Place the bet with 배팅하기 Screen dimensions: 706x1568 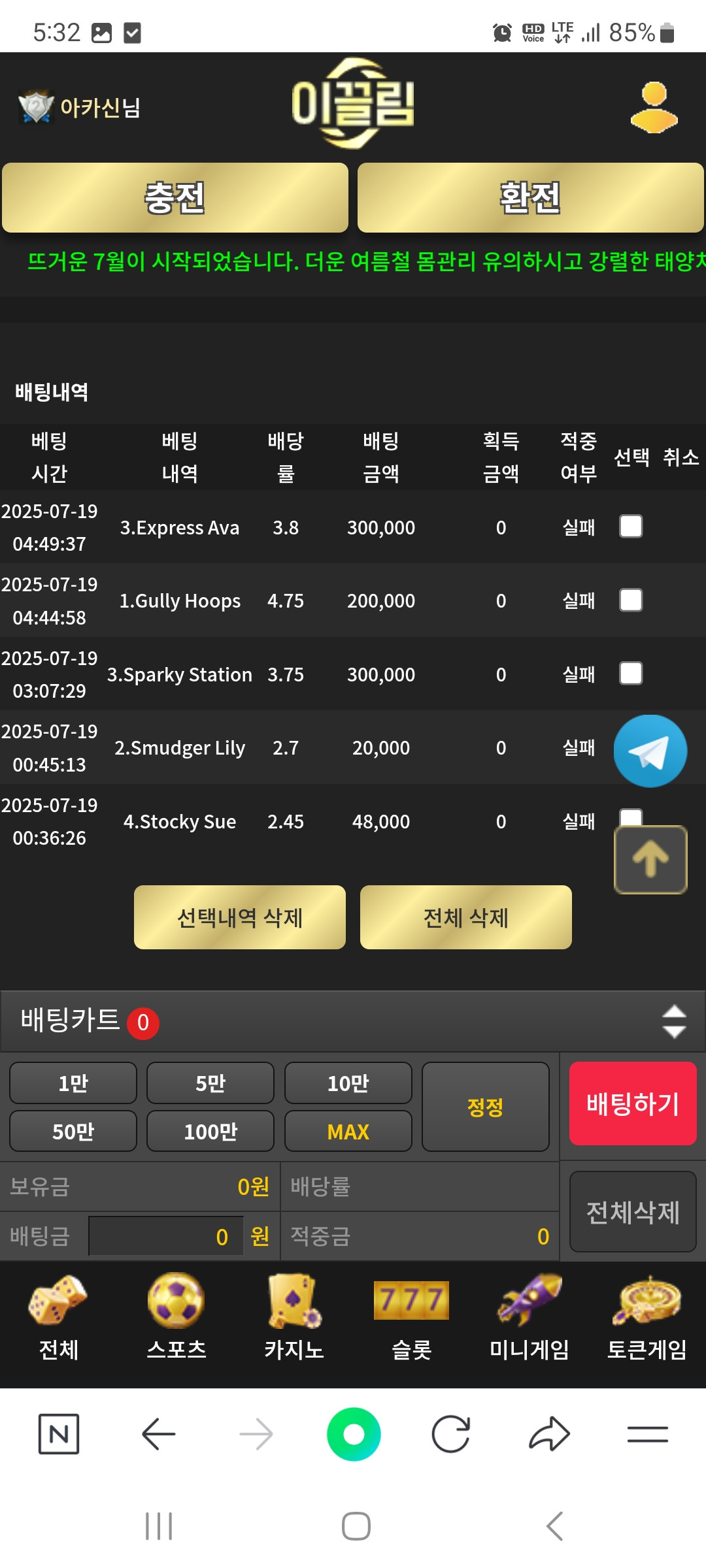[x=632, y=1103]
